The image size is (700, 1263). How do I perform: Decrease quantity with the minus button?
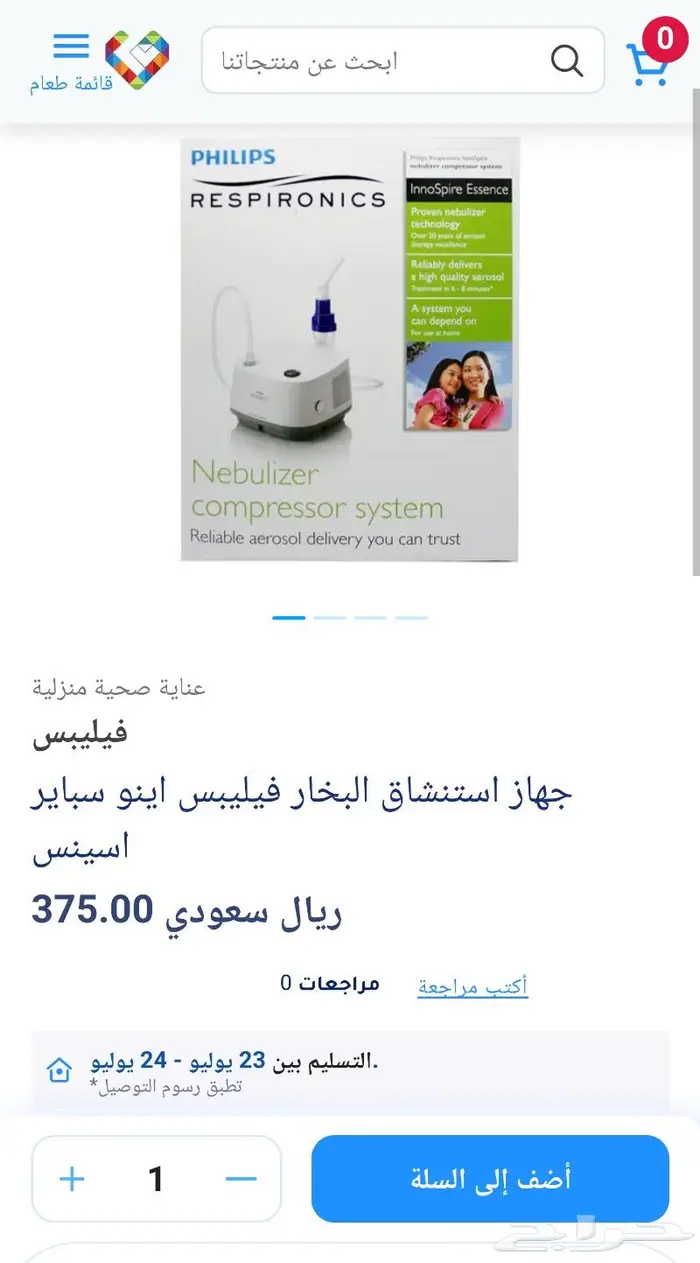click(x=241, y=1179)
